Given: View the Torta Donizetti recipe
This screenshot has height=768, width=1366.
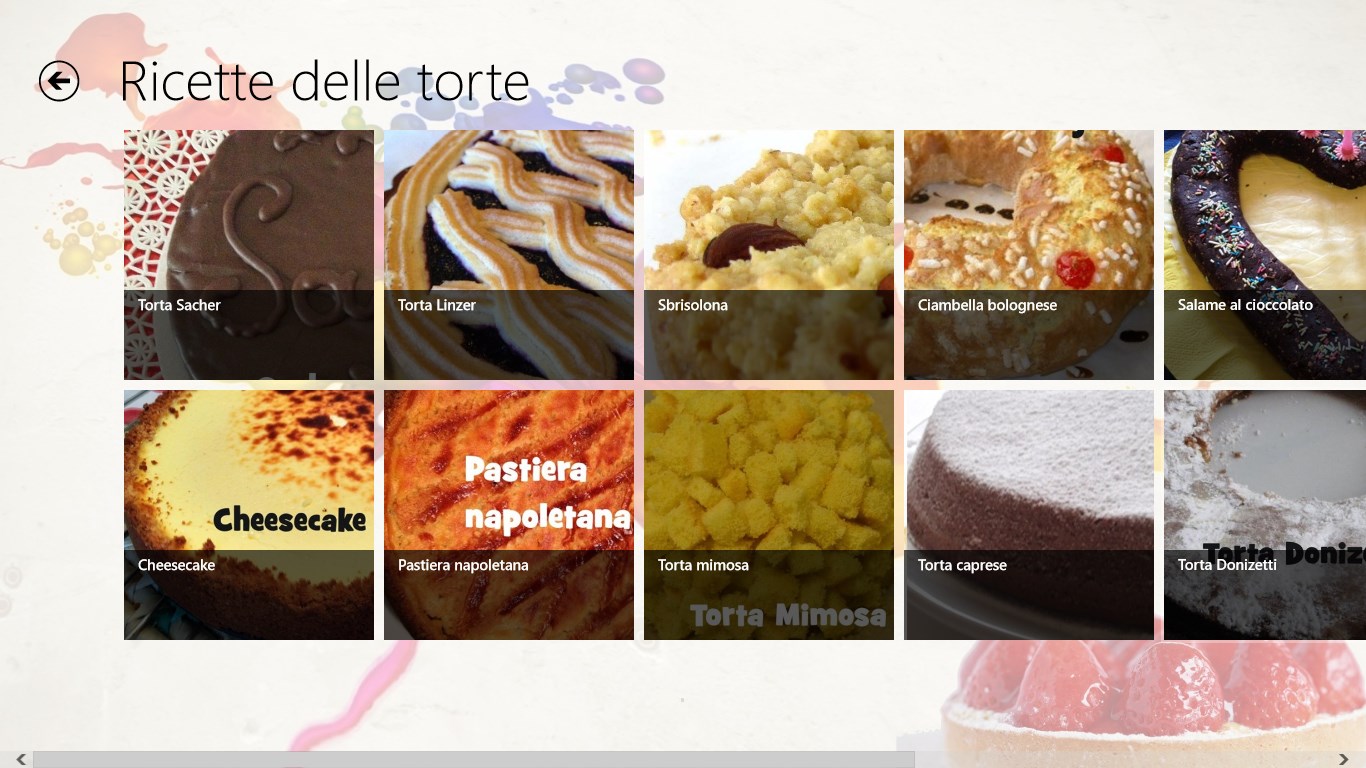Looking at the screenshot, I should tap(1265, 515).
